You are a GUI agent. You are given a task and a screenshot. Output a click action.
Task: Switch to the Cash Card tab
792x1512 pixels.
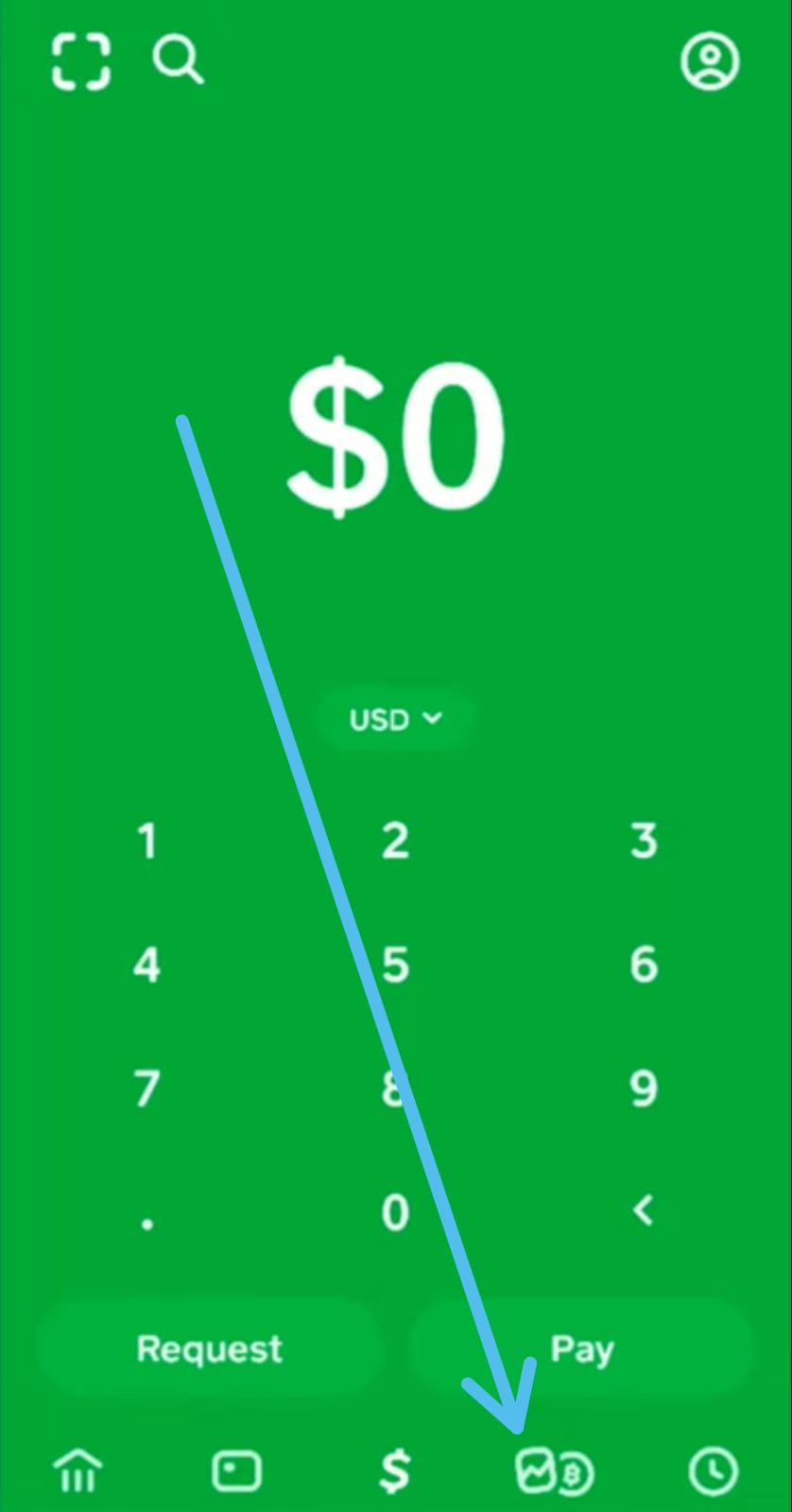[x=236, y=1471]
